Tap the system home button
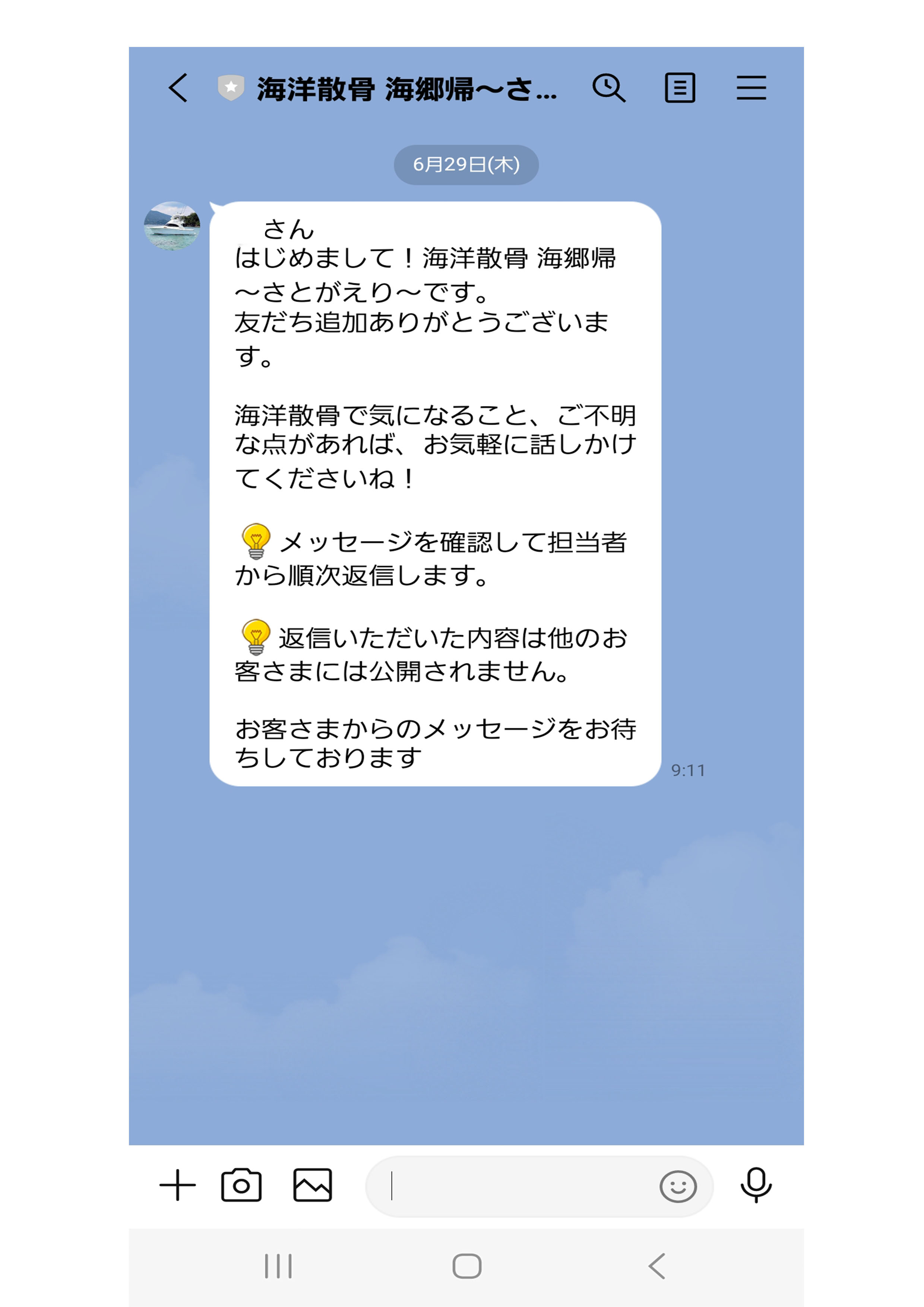924x1307 pixels. (x=467, y=1267)
